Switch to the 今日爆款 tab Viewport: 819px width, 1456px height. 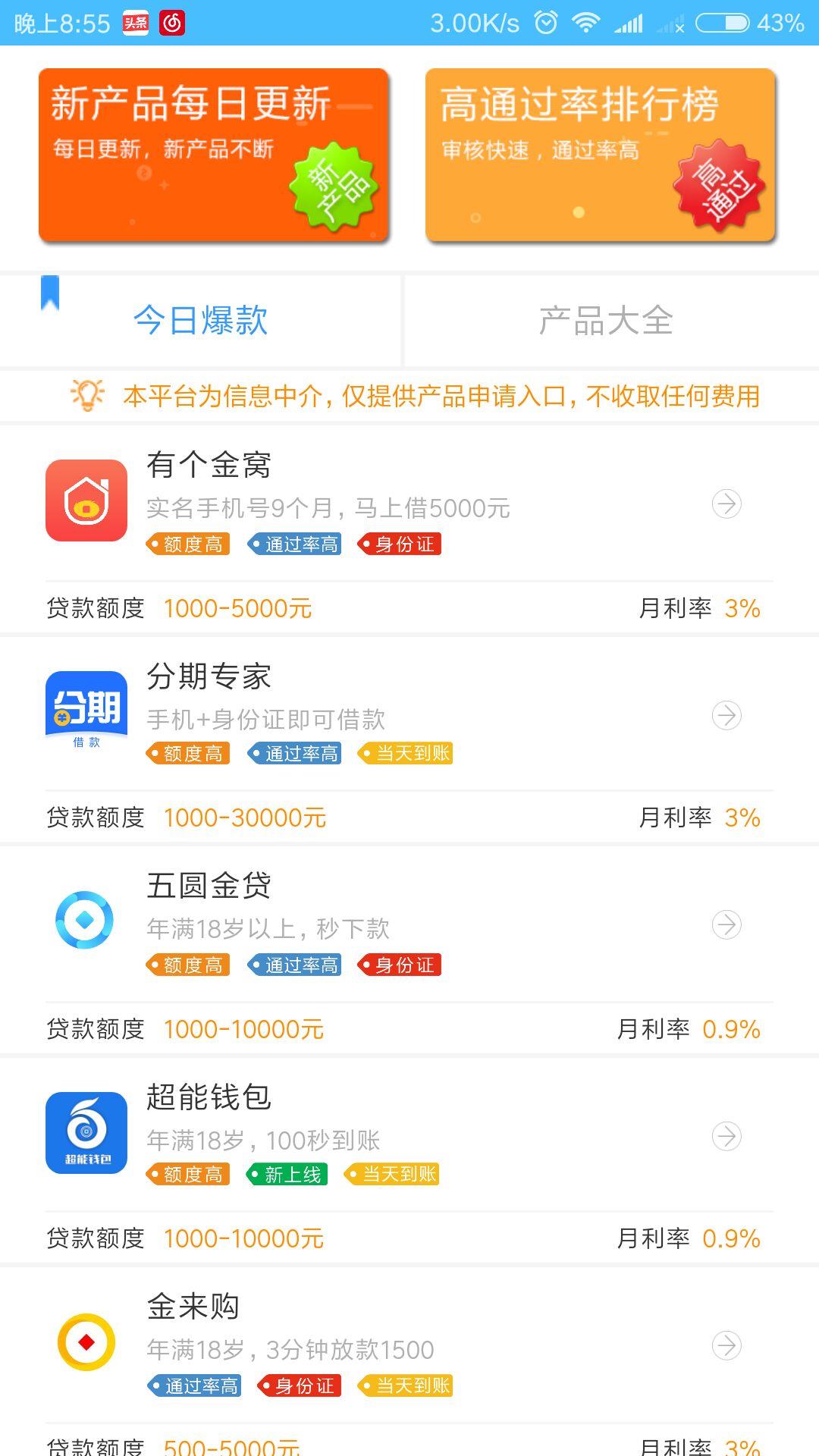[x=201, y=321]
